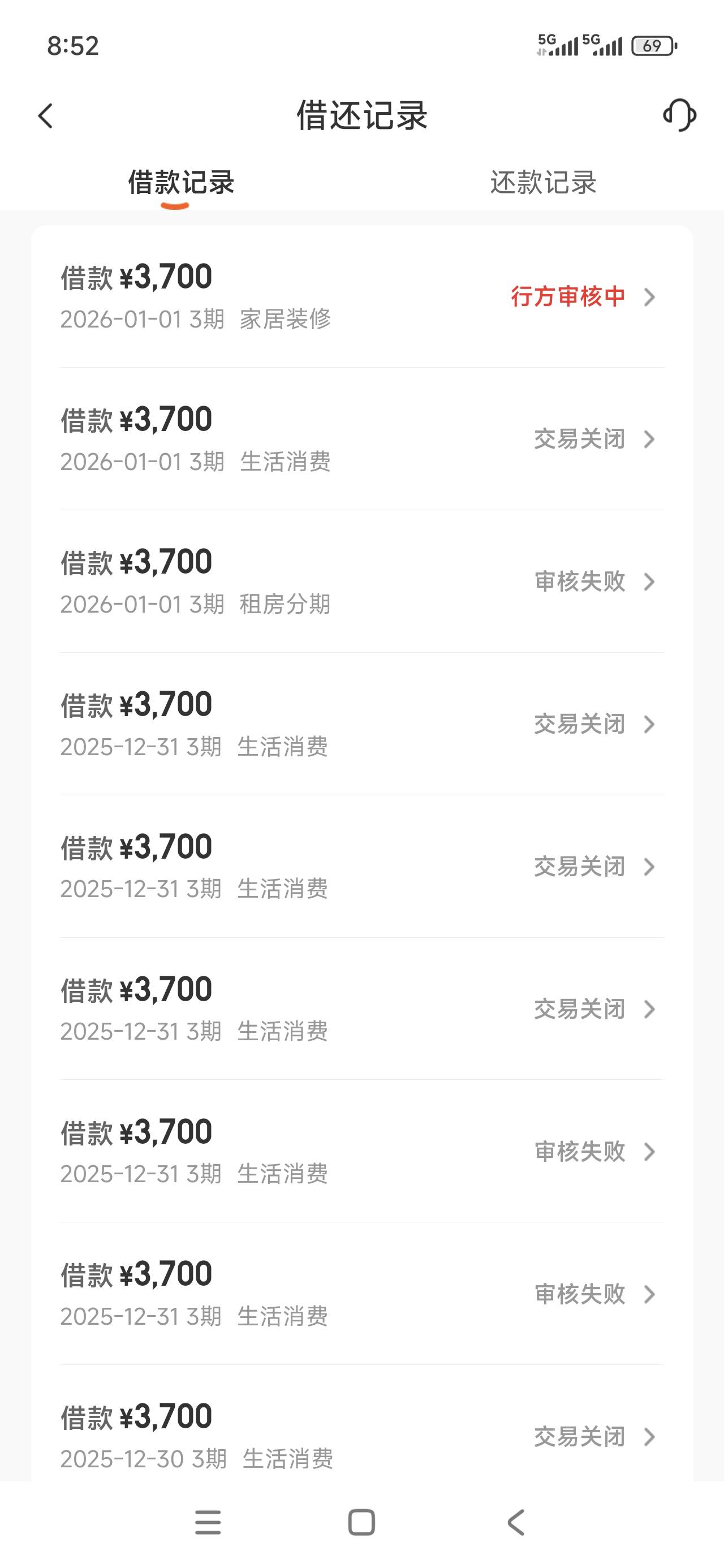Open the 租房分期 loan marked 审核失败
This screenshot has height=1568, width=724.
(x=361, y=582)
